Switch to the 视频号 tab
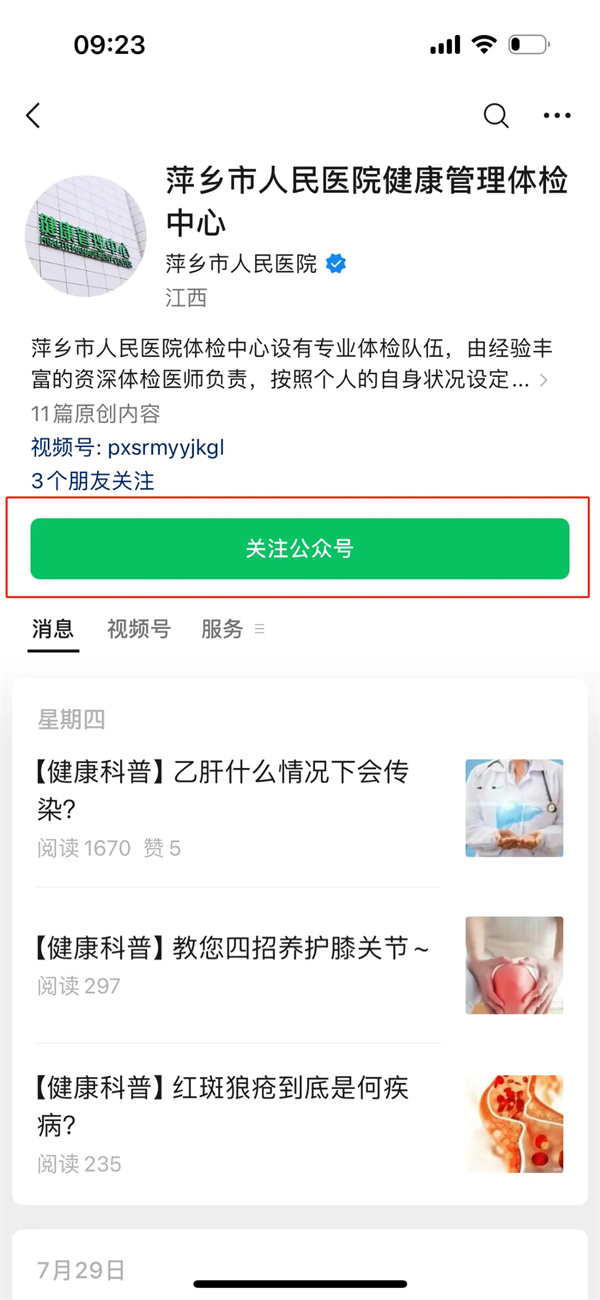This screenshot has width=600, height=1300. 139,629
